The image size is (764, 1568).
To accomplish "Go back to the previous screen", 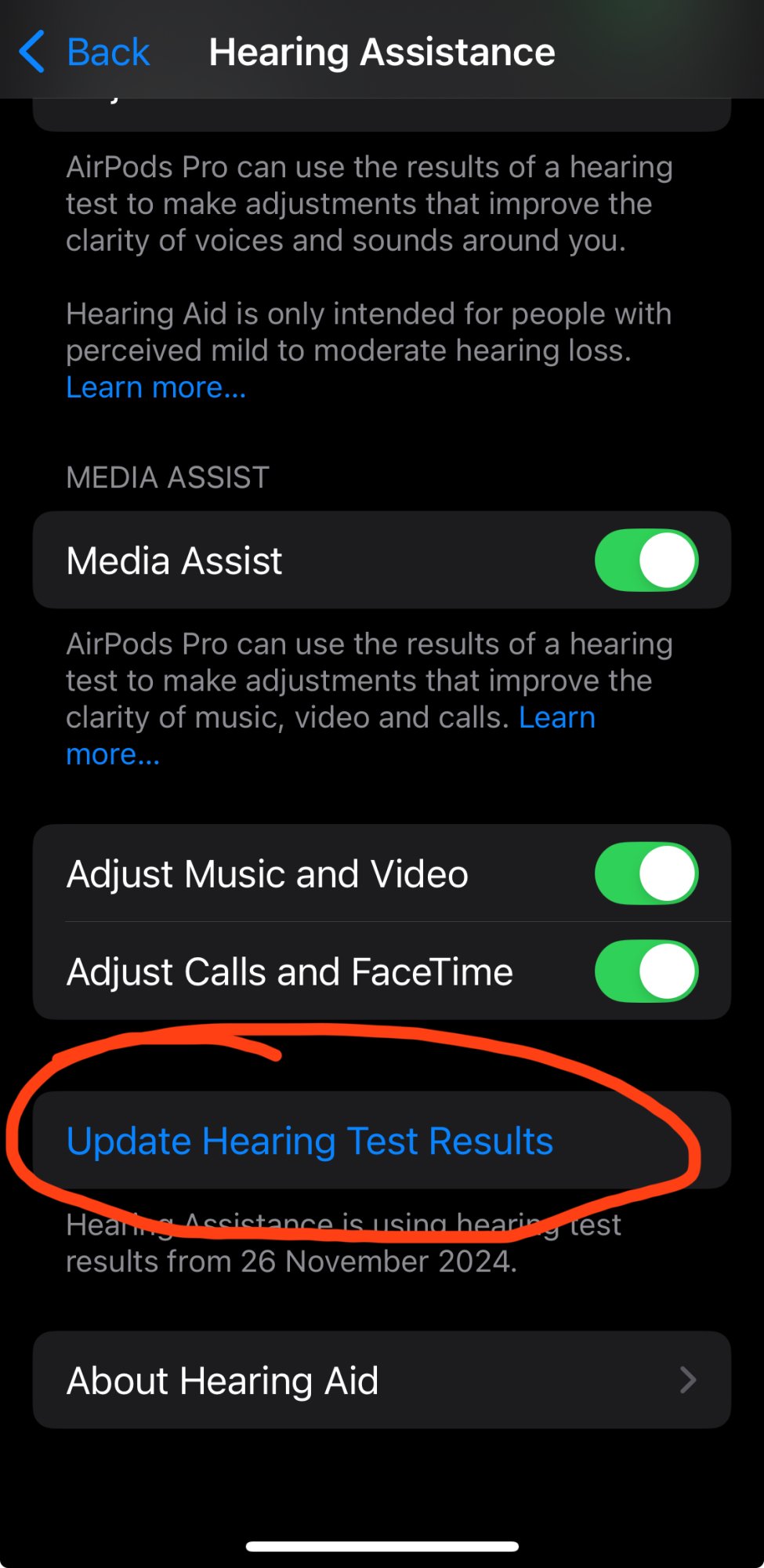I will coord(85,53).
